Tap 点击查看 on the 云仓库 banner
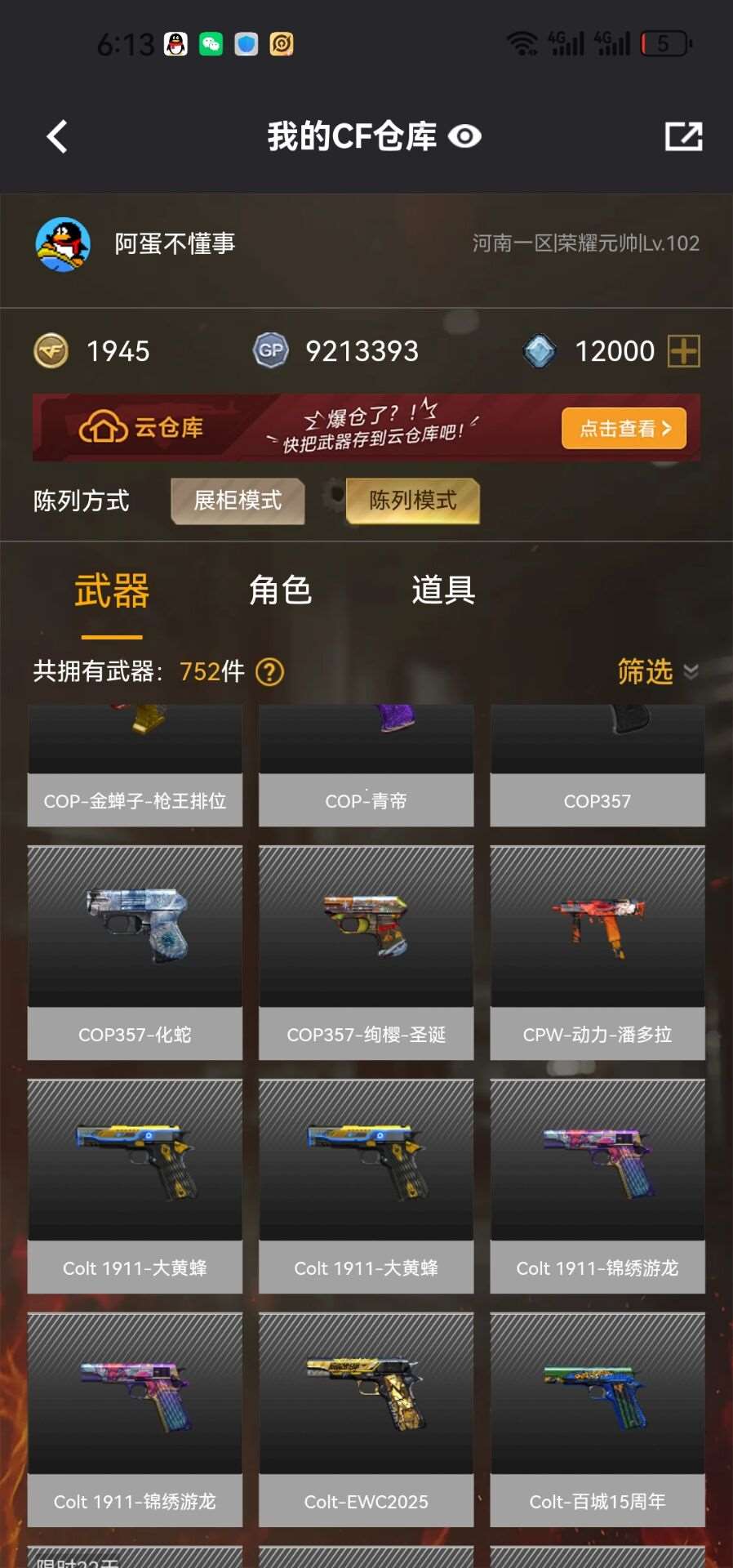The image size is (733, 1568). (x=624, y=428)
